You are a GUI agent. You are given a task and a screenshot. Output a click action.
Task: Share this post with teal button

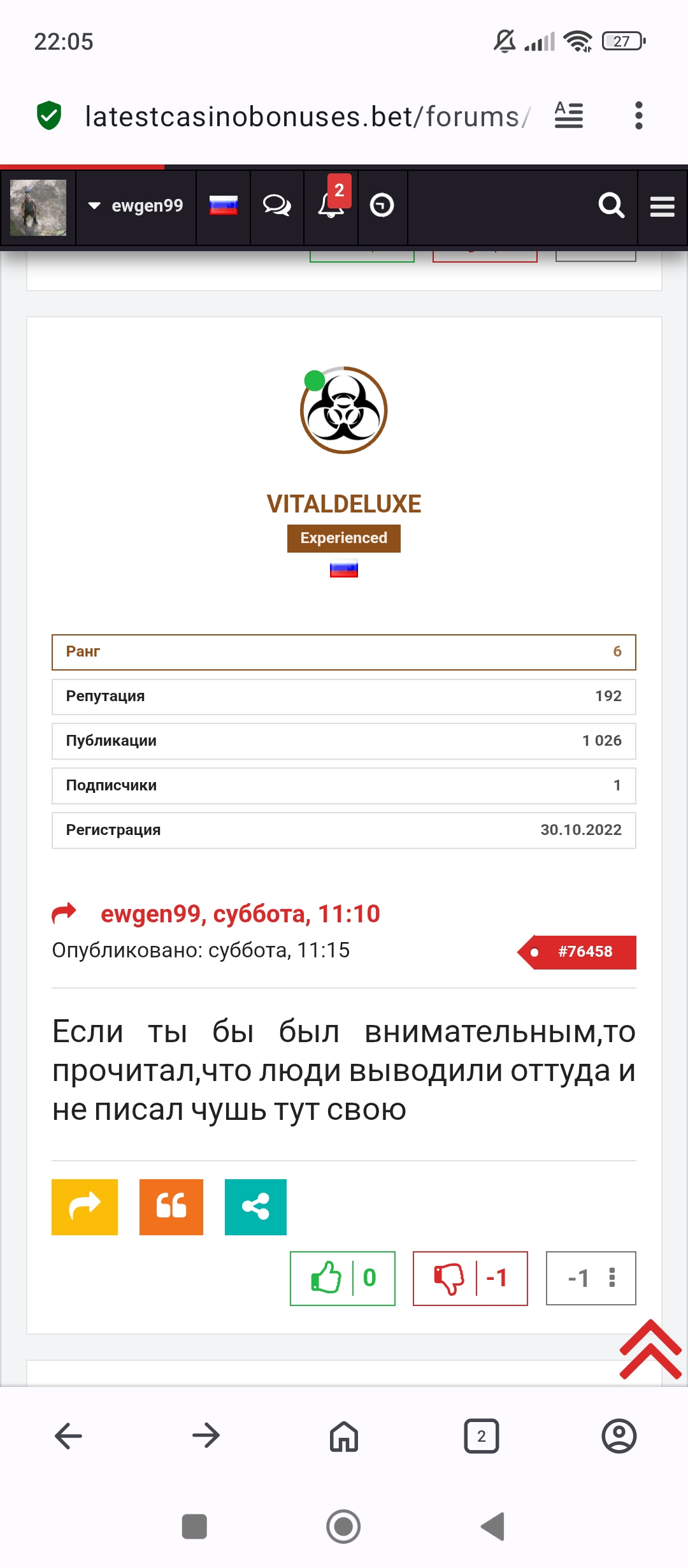point(255,1207)
